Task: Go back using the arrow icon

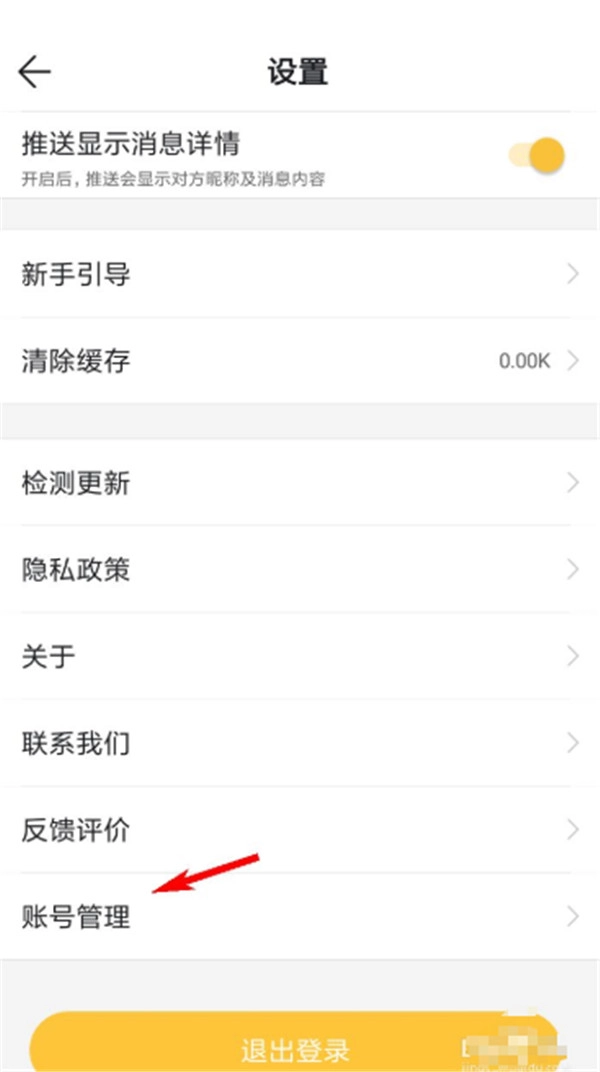Action: pyautogui.click(x=34, y=72)
